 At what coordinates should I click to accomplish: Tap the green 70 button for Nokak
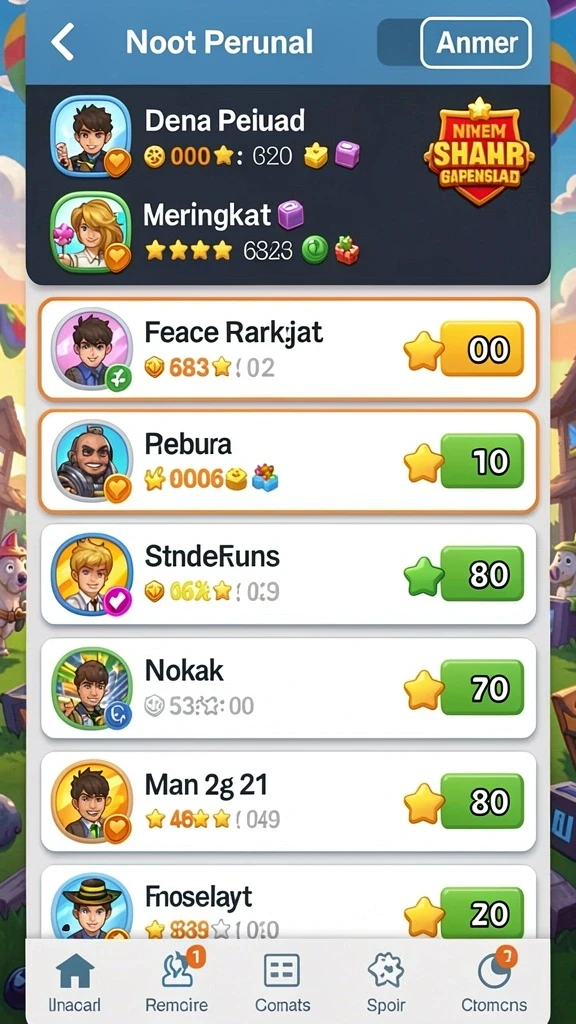click(482, 688)
